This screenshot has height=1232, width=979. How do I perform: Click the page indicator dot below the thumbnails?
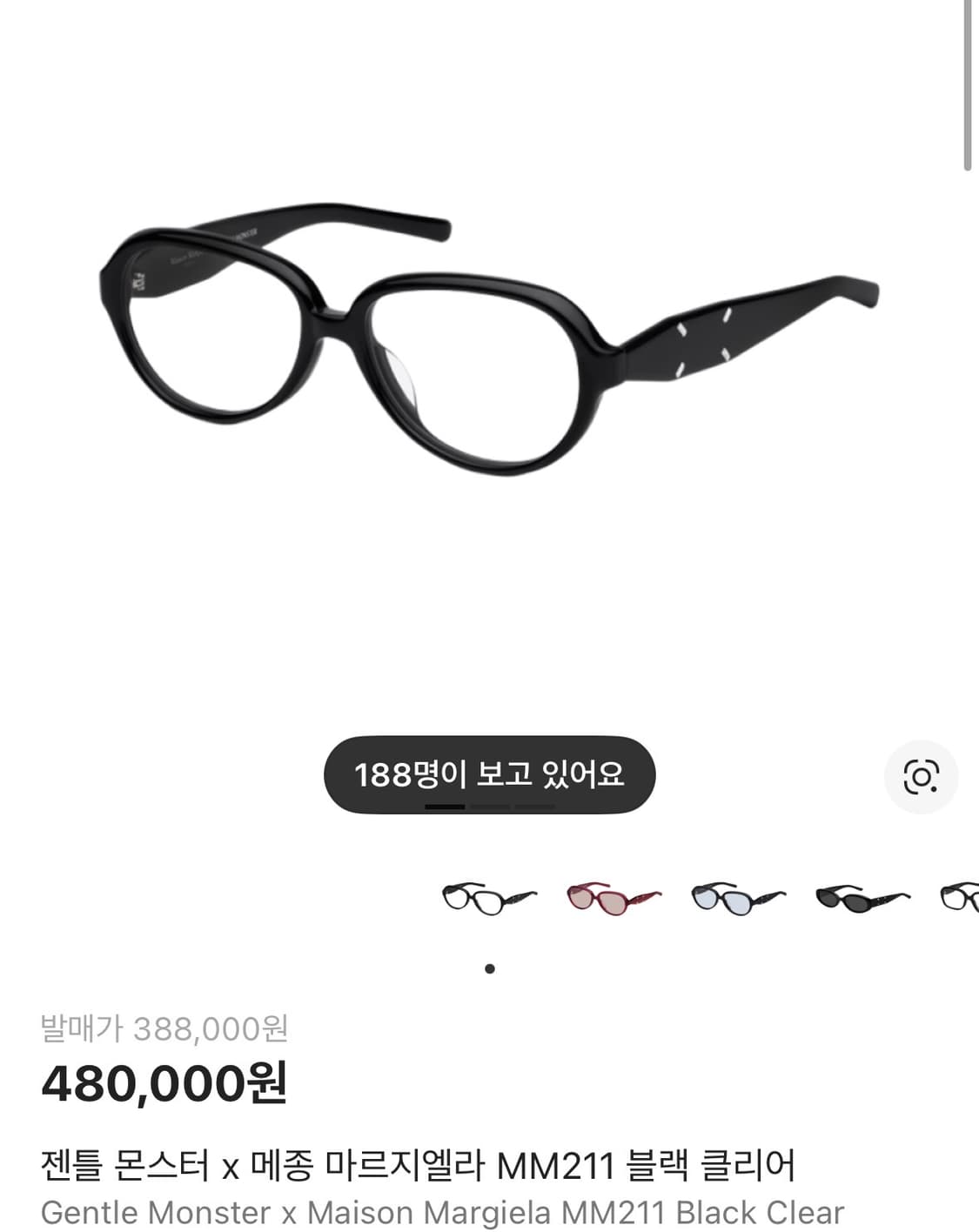pos(489,967)
